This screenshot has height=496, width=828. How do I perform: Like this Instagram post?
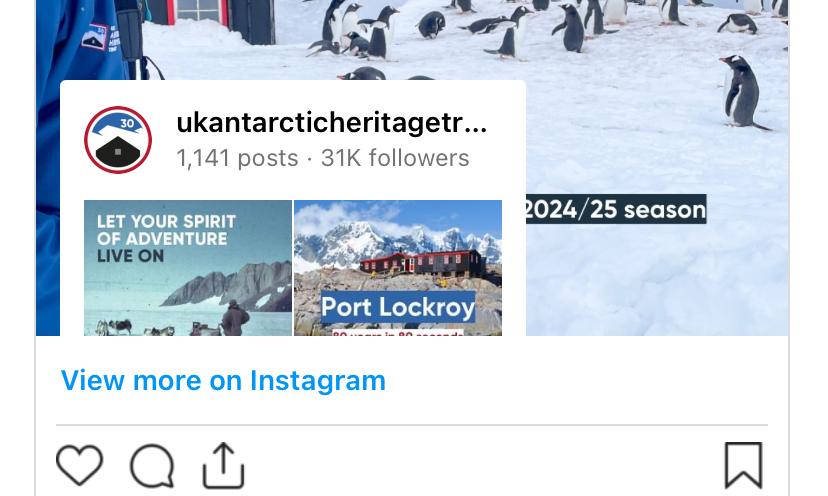click(79, 466)
